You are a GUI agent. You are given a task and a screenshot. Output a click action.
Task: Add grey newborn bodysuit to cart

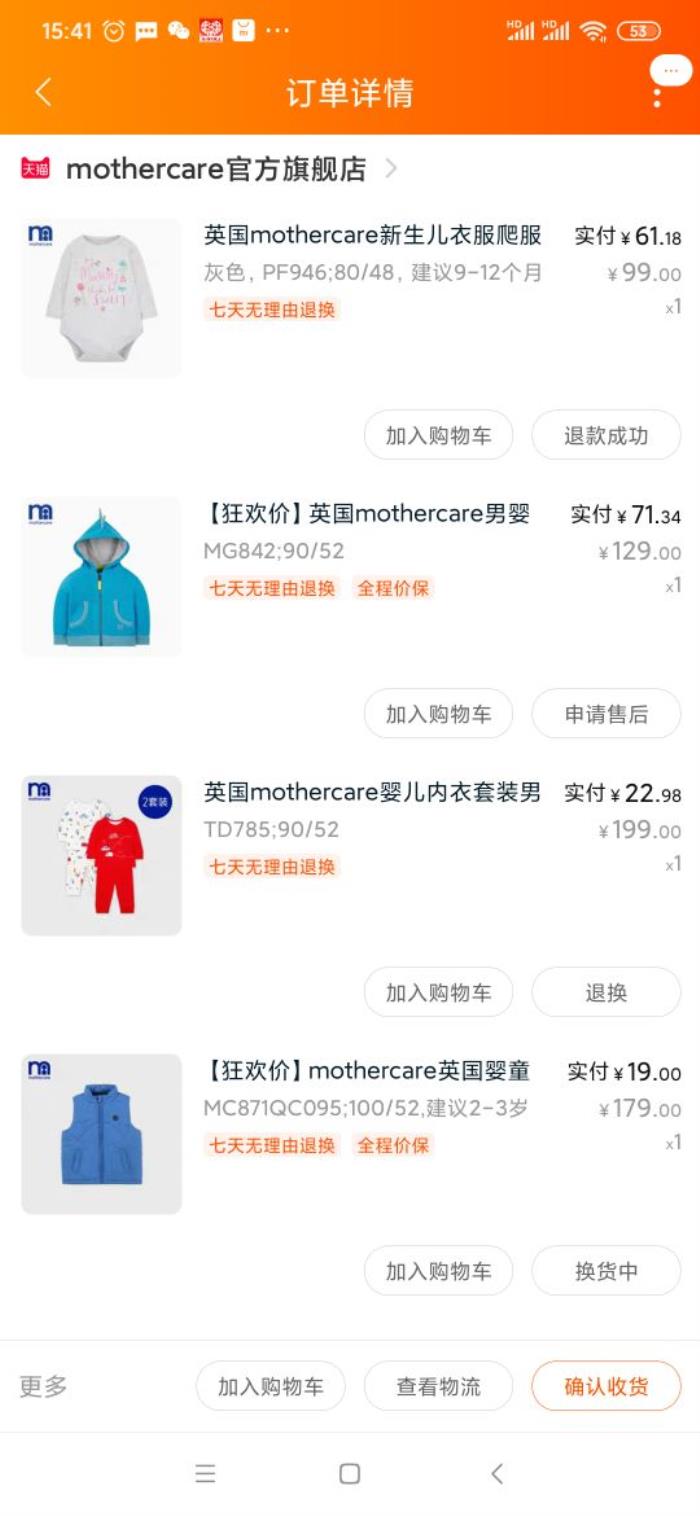click(438, 435)
